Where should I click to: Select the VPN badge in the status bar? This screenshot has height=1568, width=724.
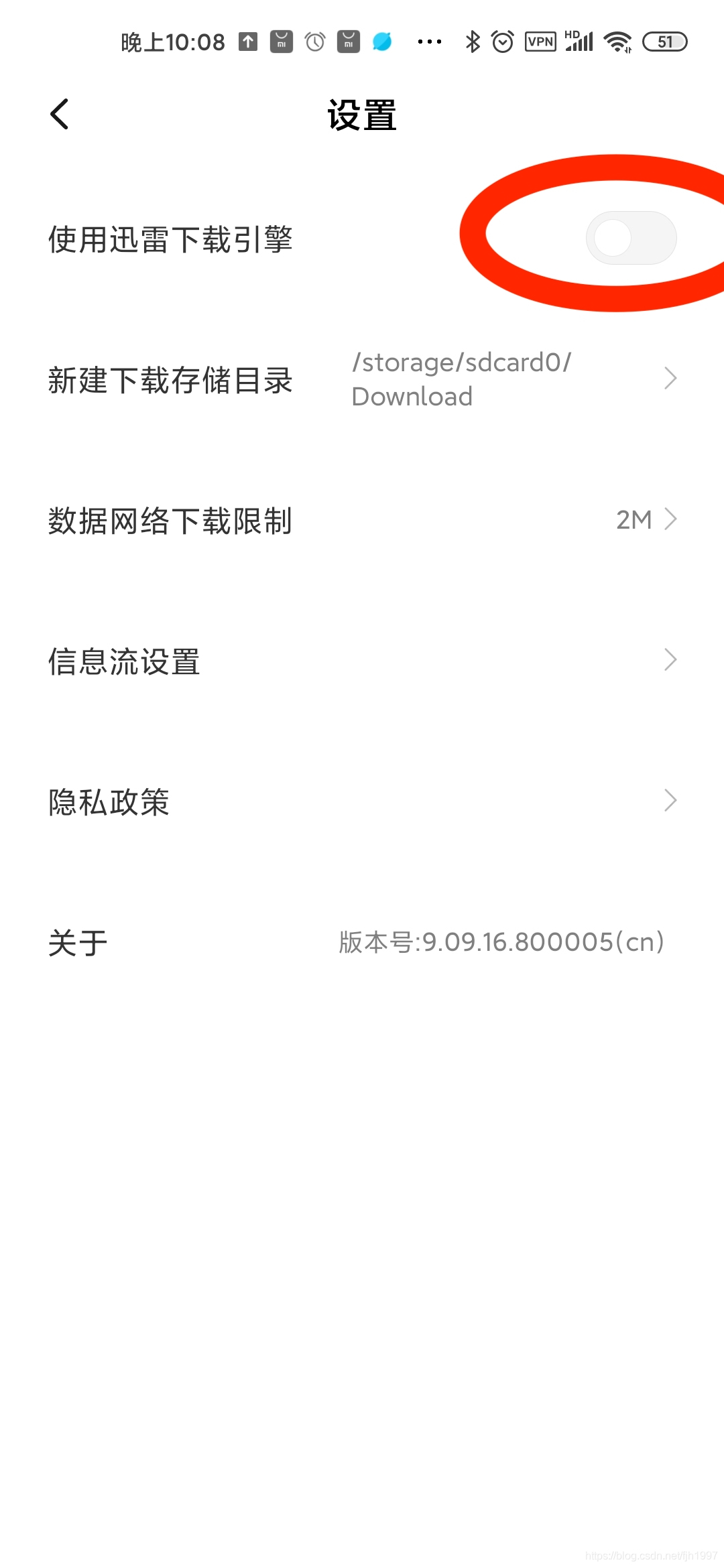click(540, 41)
